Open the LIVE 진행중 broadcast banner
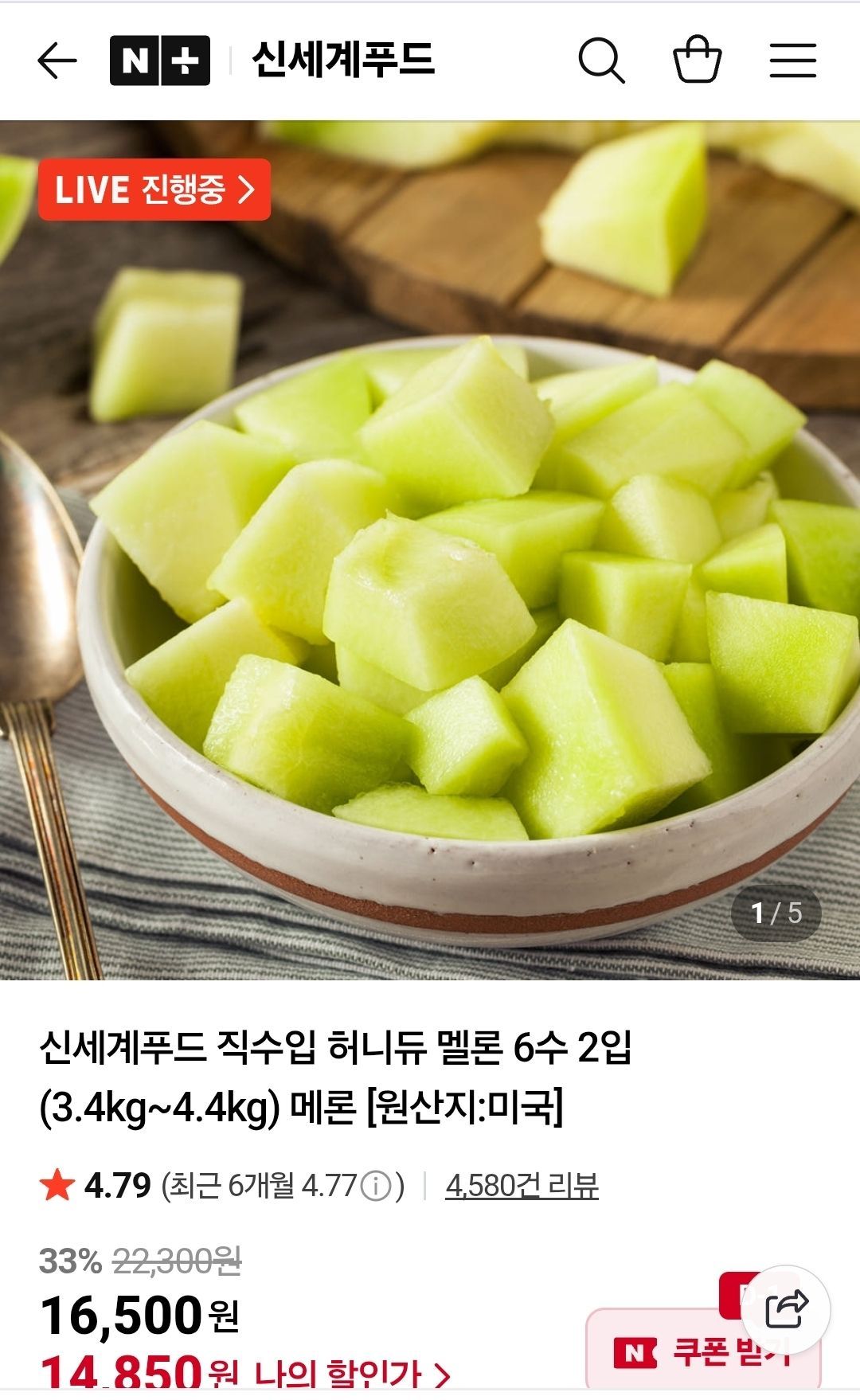This screenshot has height=1400, width=860. 154,190
